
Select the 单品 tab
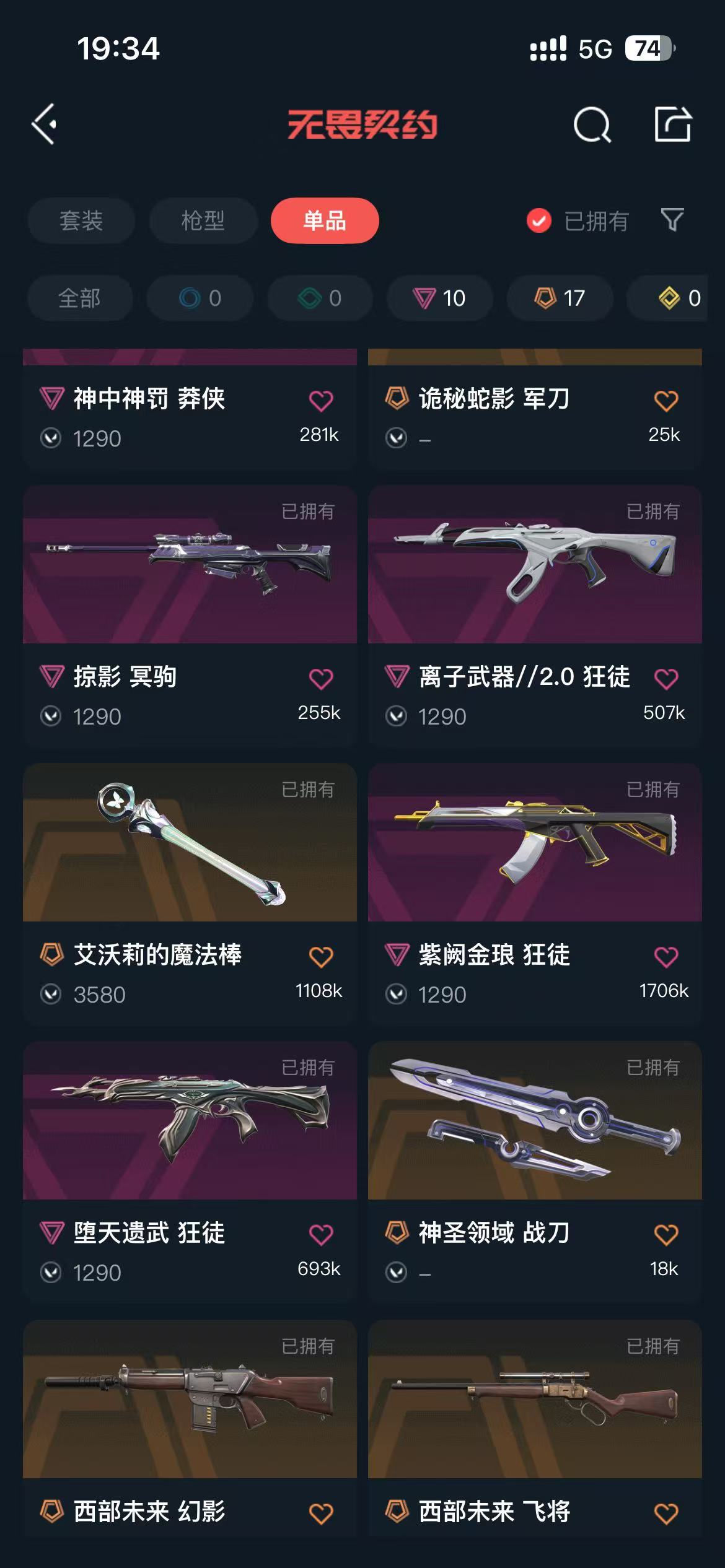pyautogui.click(x=325, y=220)
